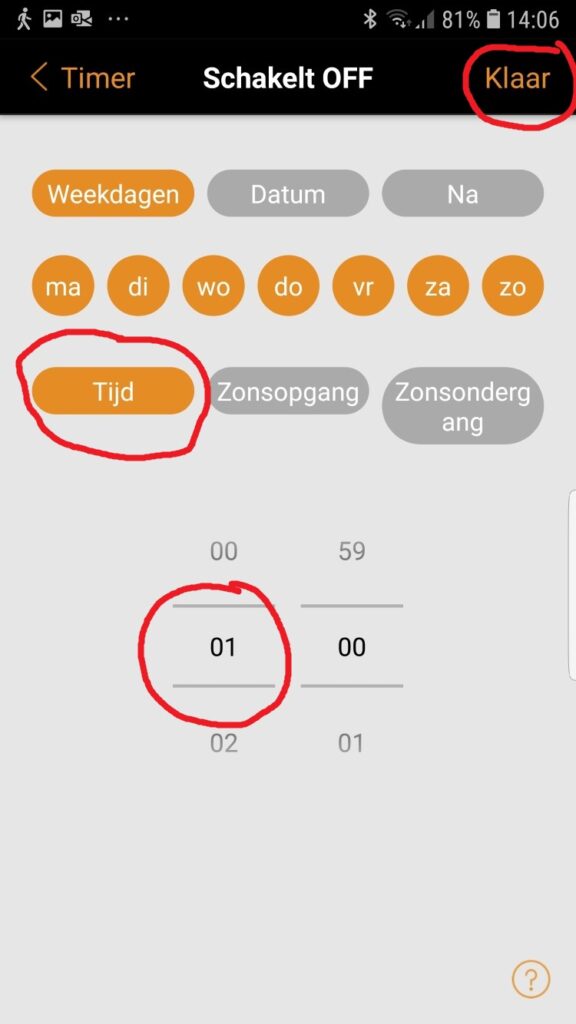Switch to the Datum mode
The image size is (576, 1024).
(x=288, y=193)
